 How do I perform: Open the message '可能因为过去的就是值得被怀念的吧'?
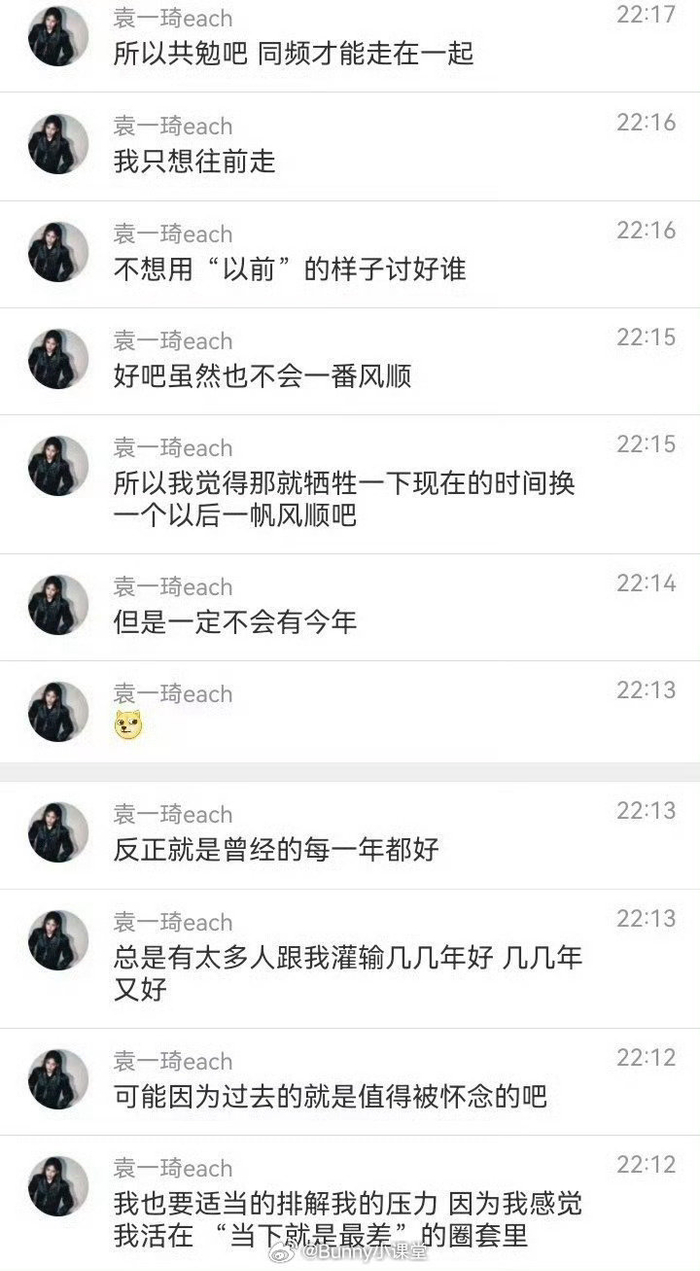point(331,1096)
